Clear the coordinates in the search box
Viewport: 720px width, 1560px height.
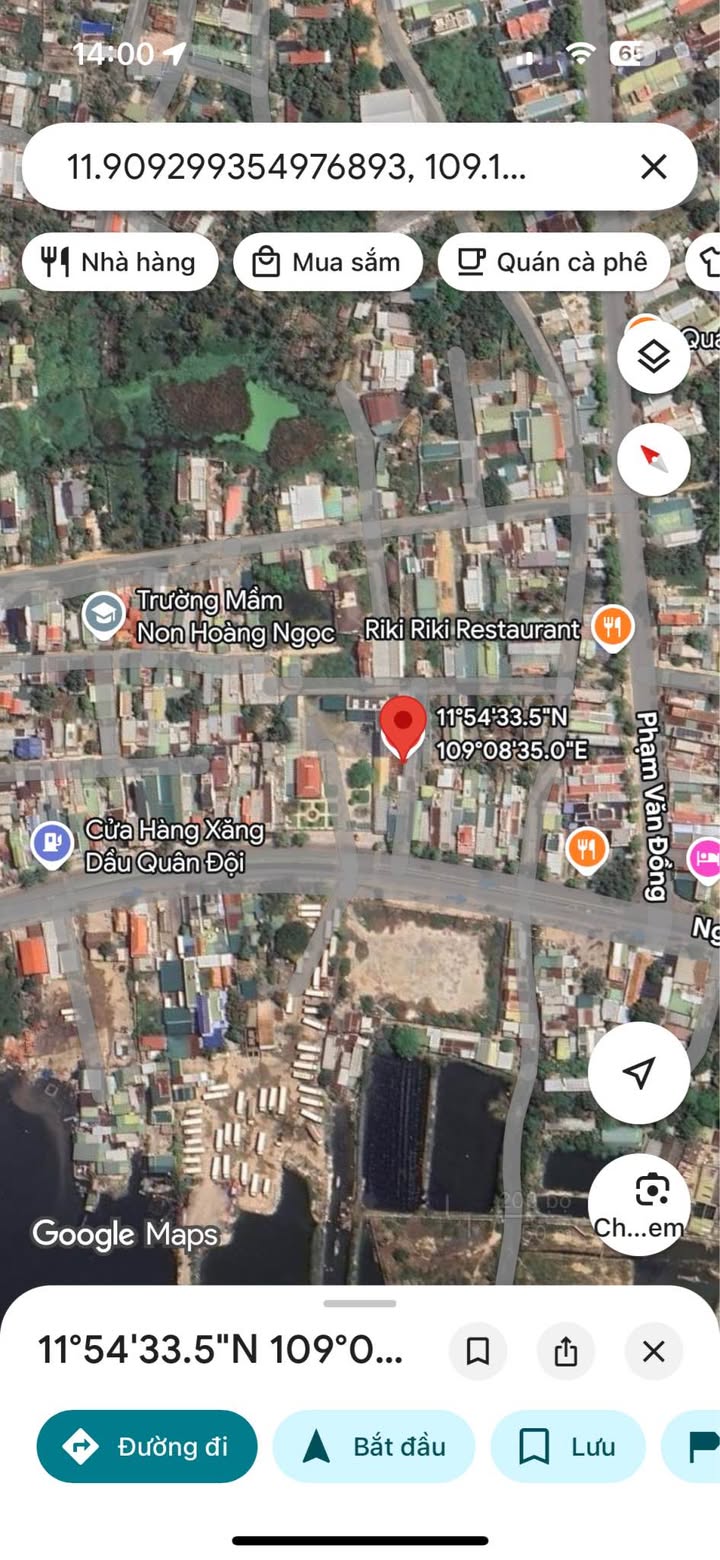click(653, 167)
